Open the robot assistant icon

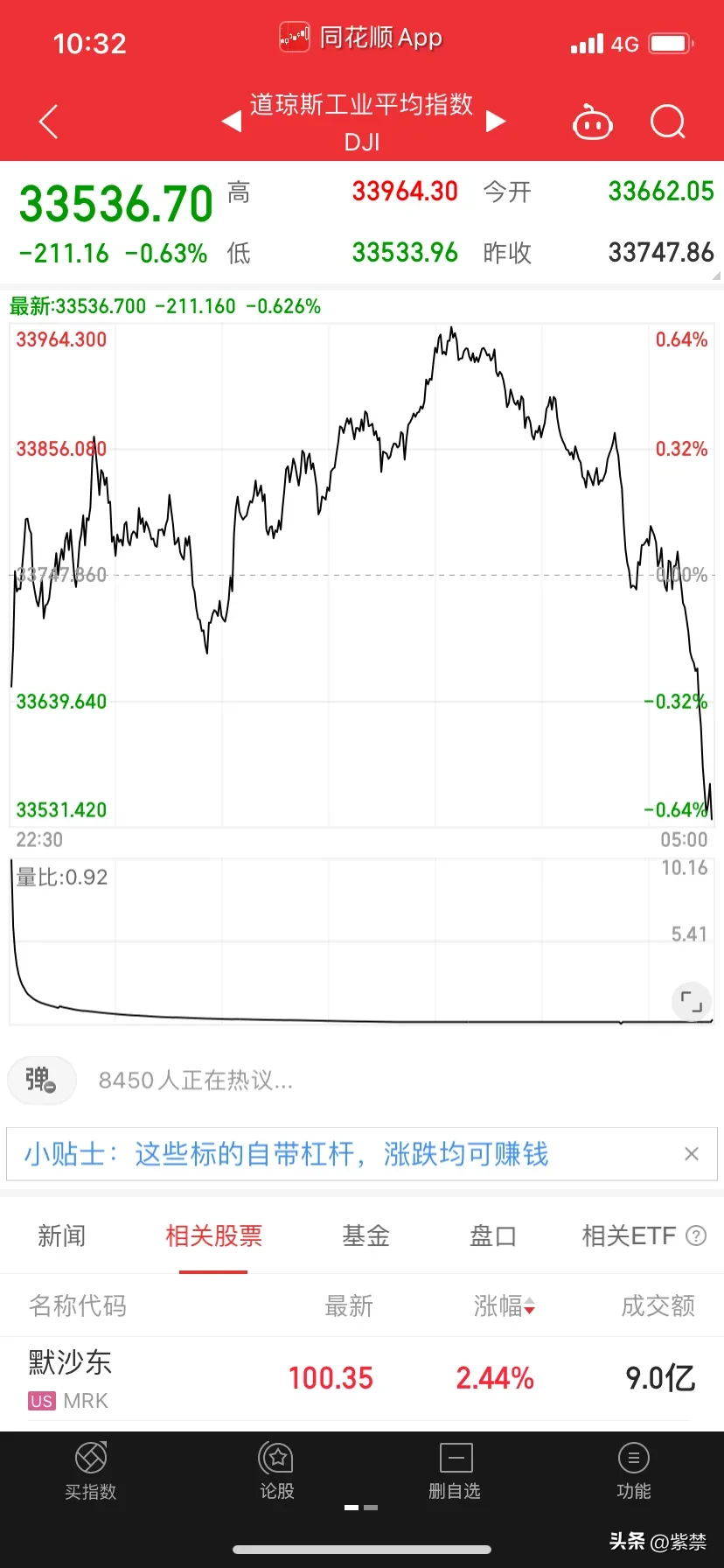coord(592,123)
